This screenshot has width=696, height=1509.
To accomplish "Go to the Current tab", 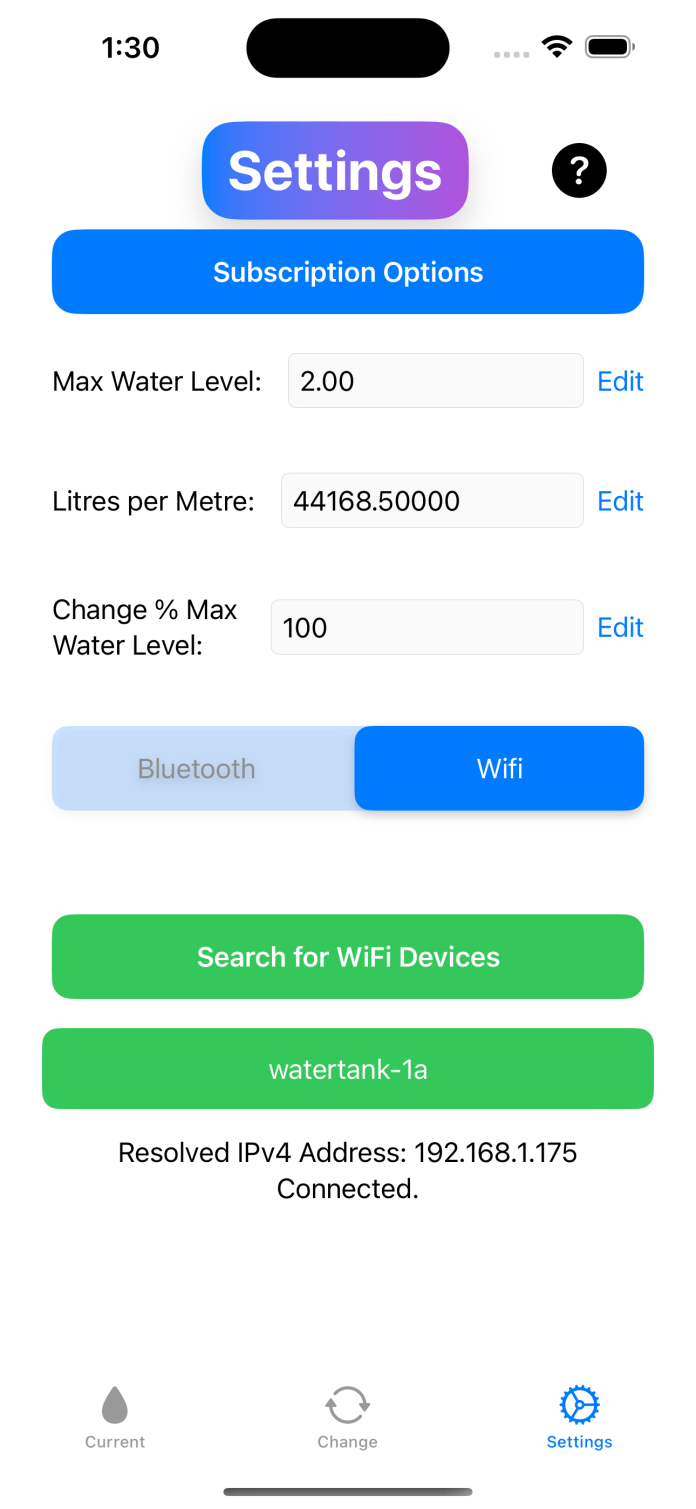I will [115, 1418].
